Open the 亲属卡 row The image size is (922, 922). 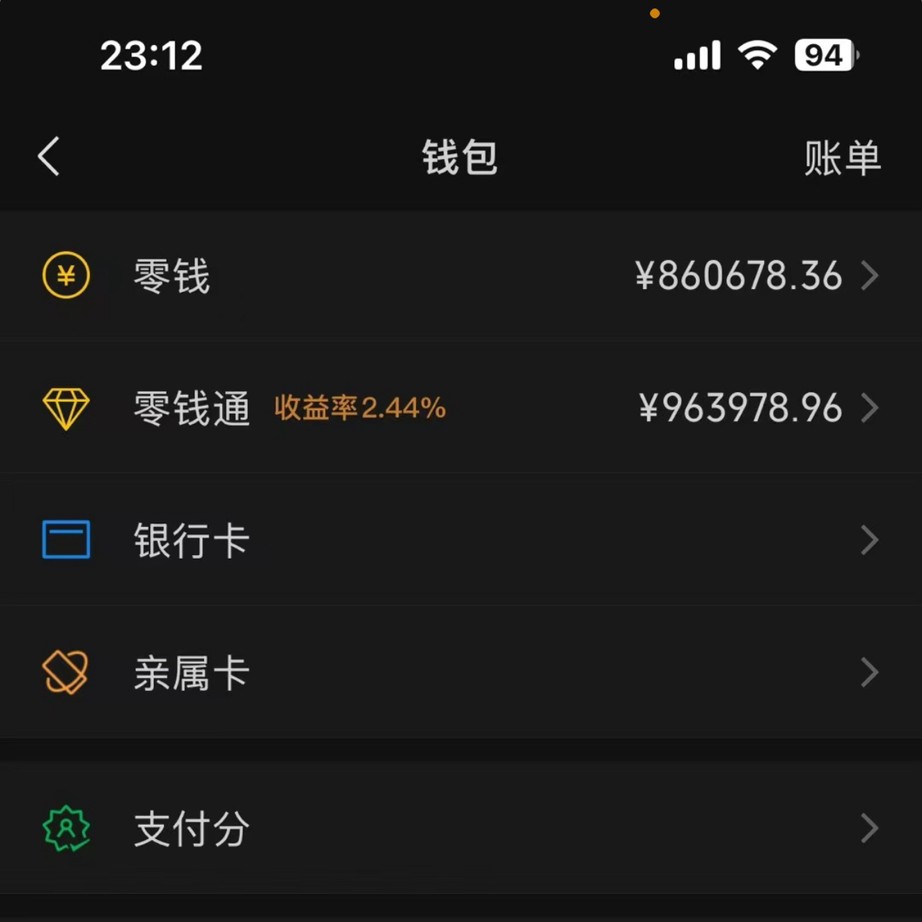click(460, 672)
